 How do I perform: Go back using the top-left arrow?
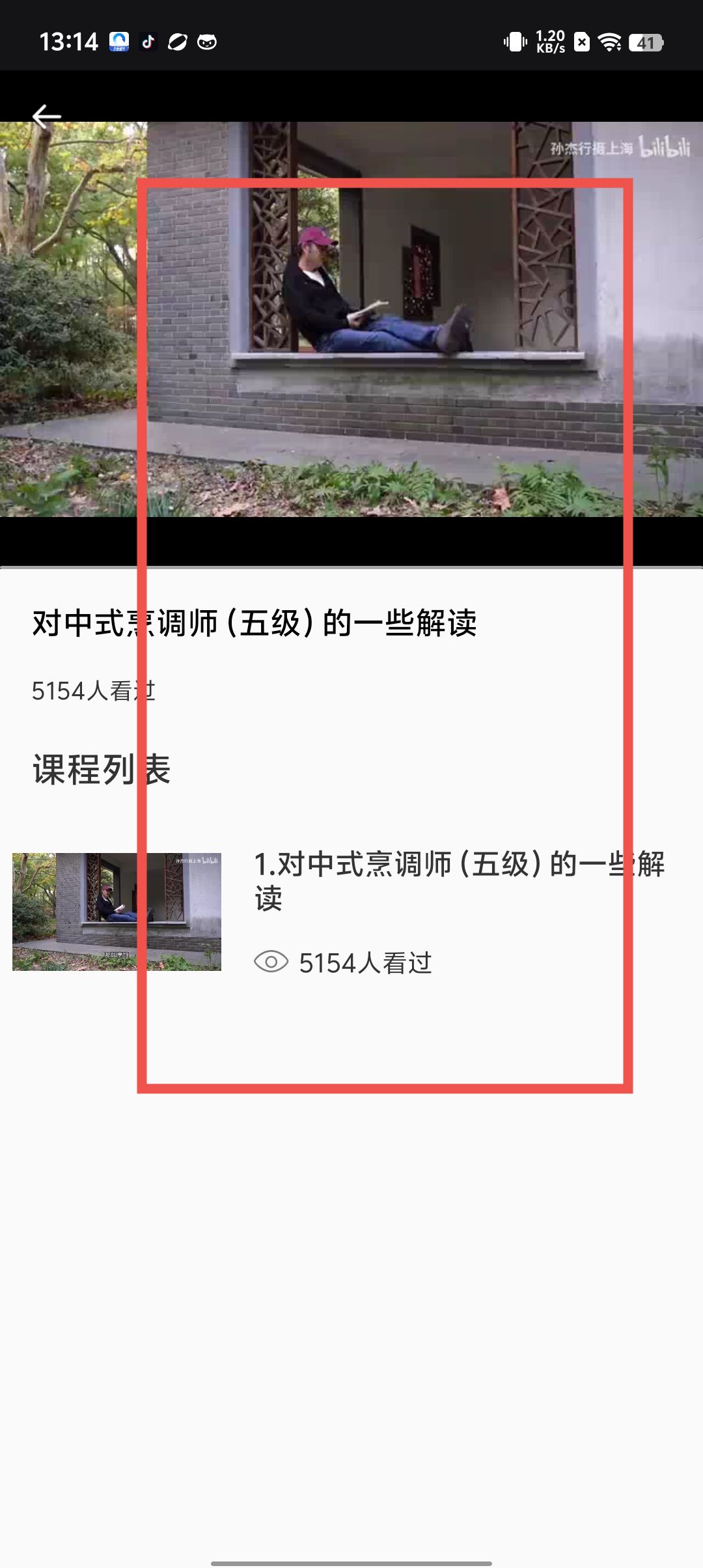(x=46, y=117)
